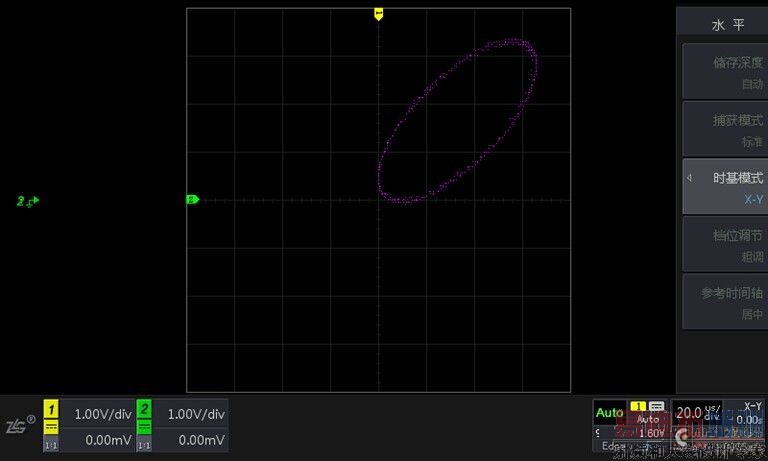The width and height of the screenshot is (768, 461).
Task: Tap the Auto trigger status box
Action: pyautogui.click(x=608, y=413)
